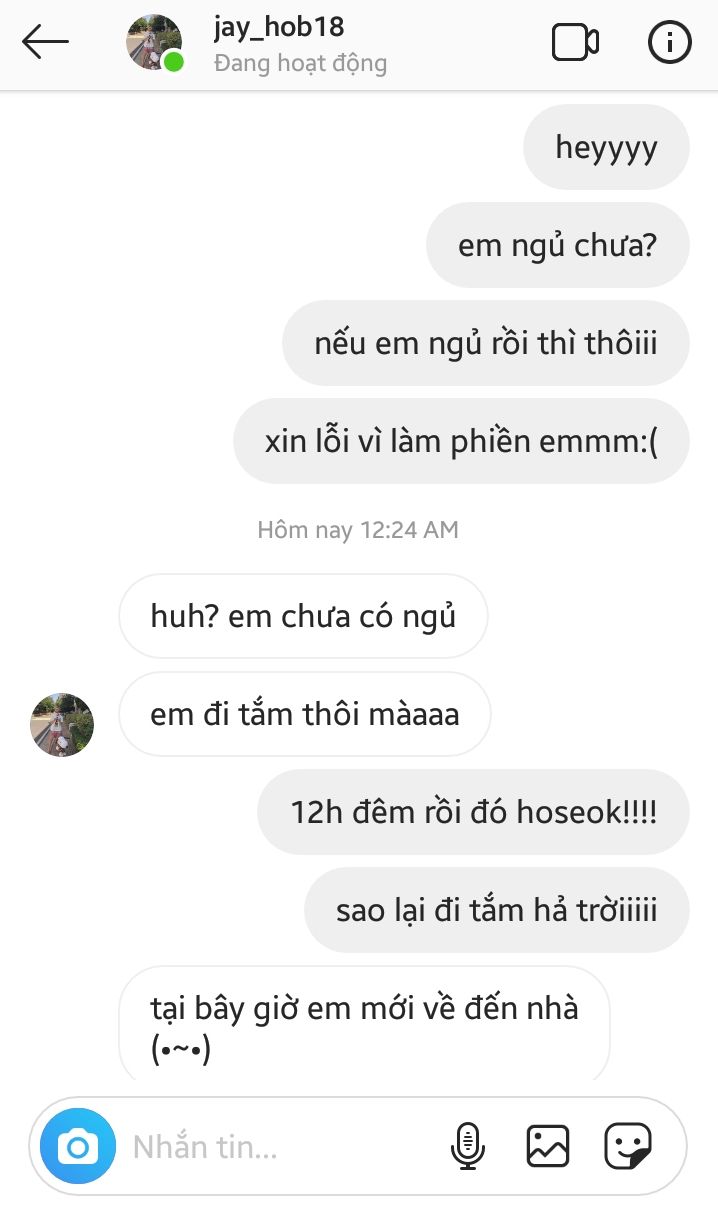718x1226 pixels.
Task: Start a video call with jay_hob18
Action: [x=575, y=42]
